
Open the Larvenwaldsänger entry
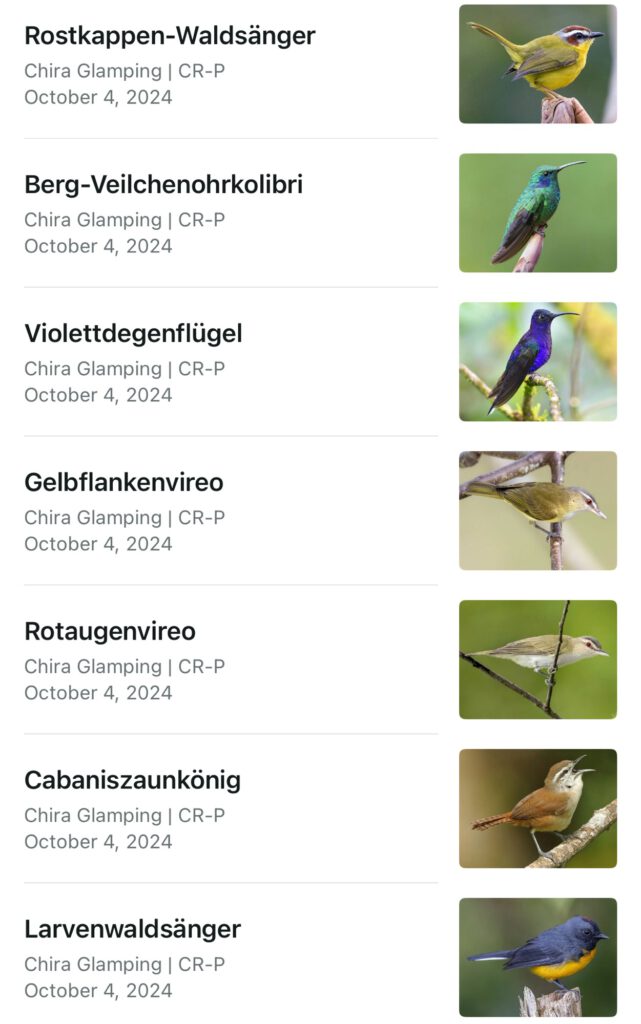(132, 930)
